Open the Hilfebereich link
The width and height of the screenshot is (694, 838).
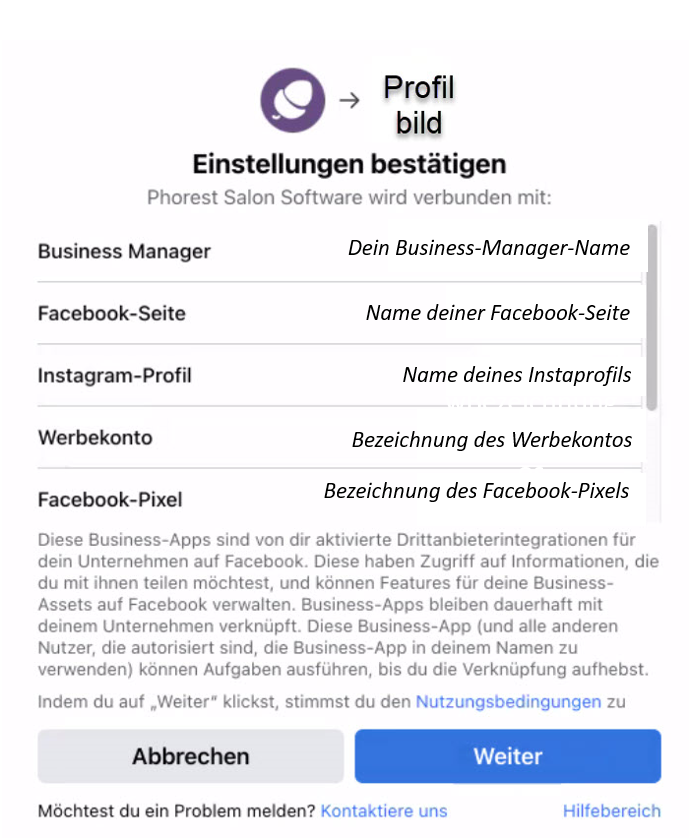611,810
